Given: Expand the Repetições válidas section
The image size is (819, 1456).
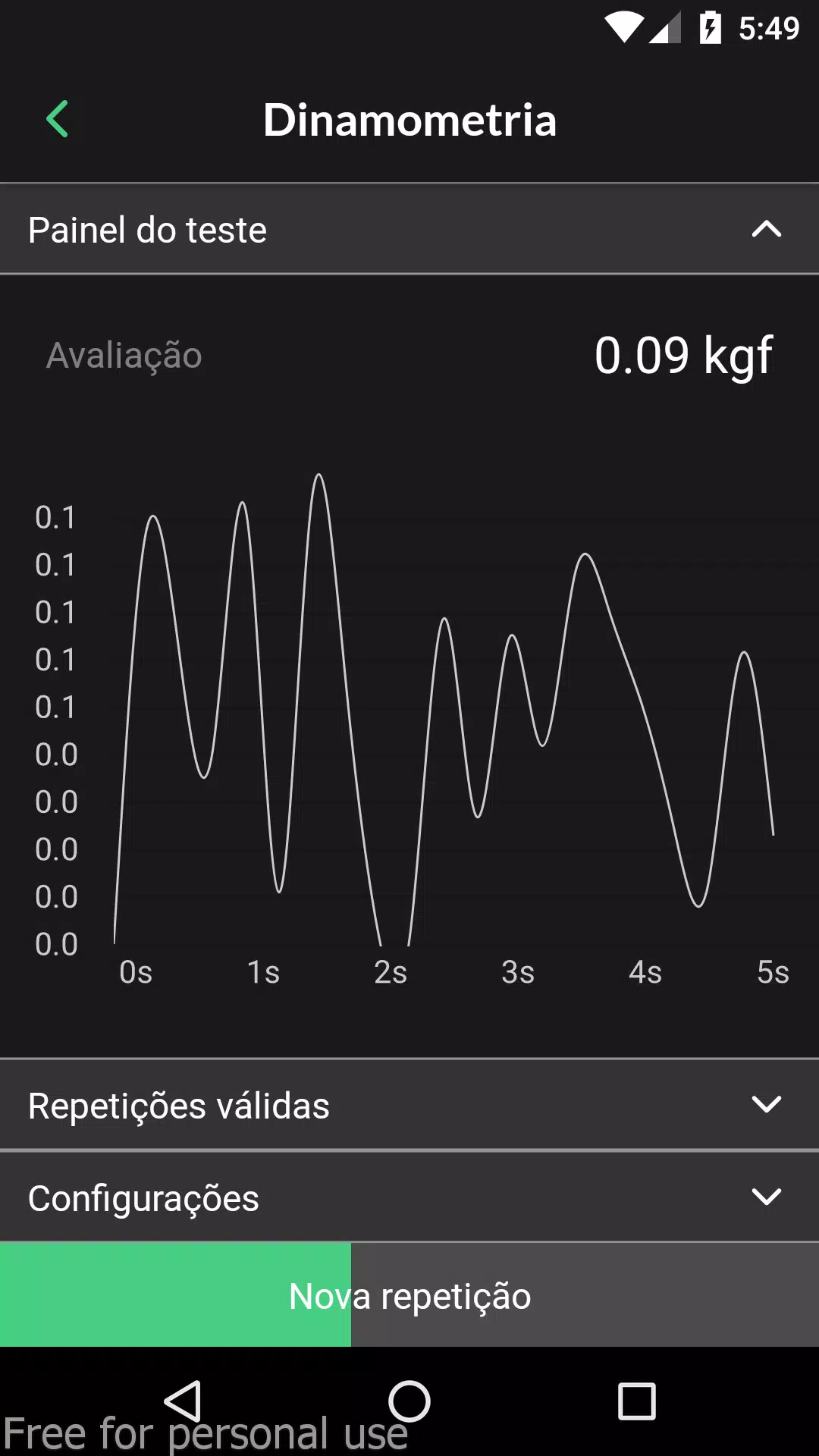Looking at the screenshot, I should coord(409,1105).
